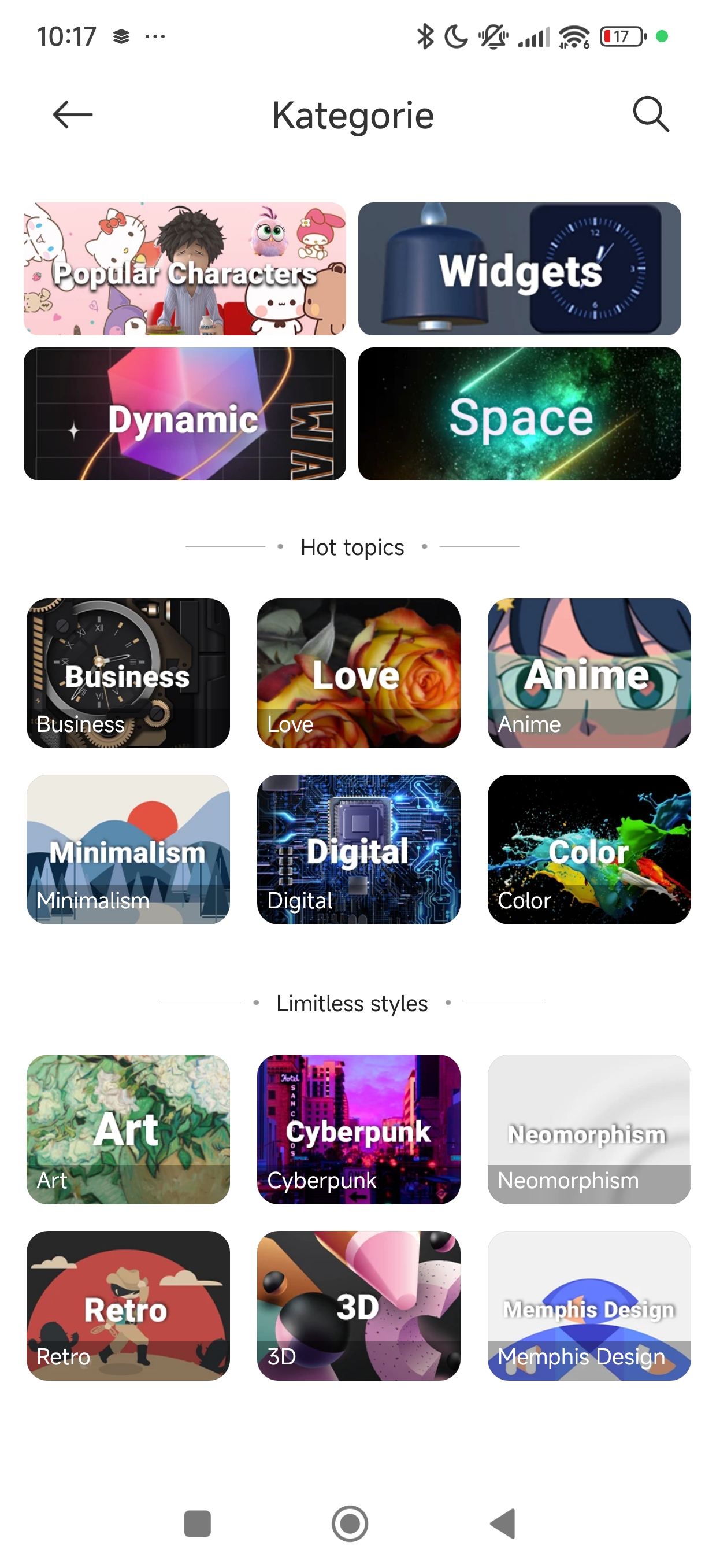Open recent apps from the navigation bar
The image size is (705, 1568).
tap(197, 1523)
